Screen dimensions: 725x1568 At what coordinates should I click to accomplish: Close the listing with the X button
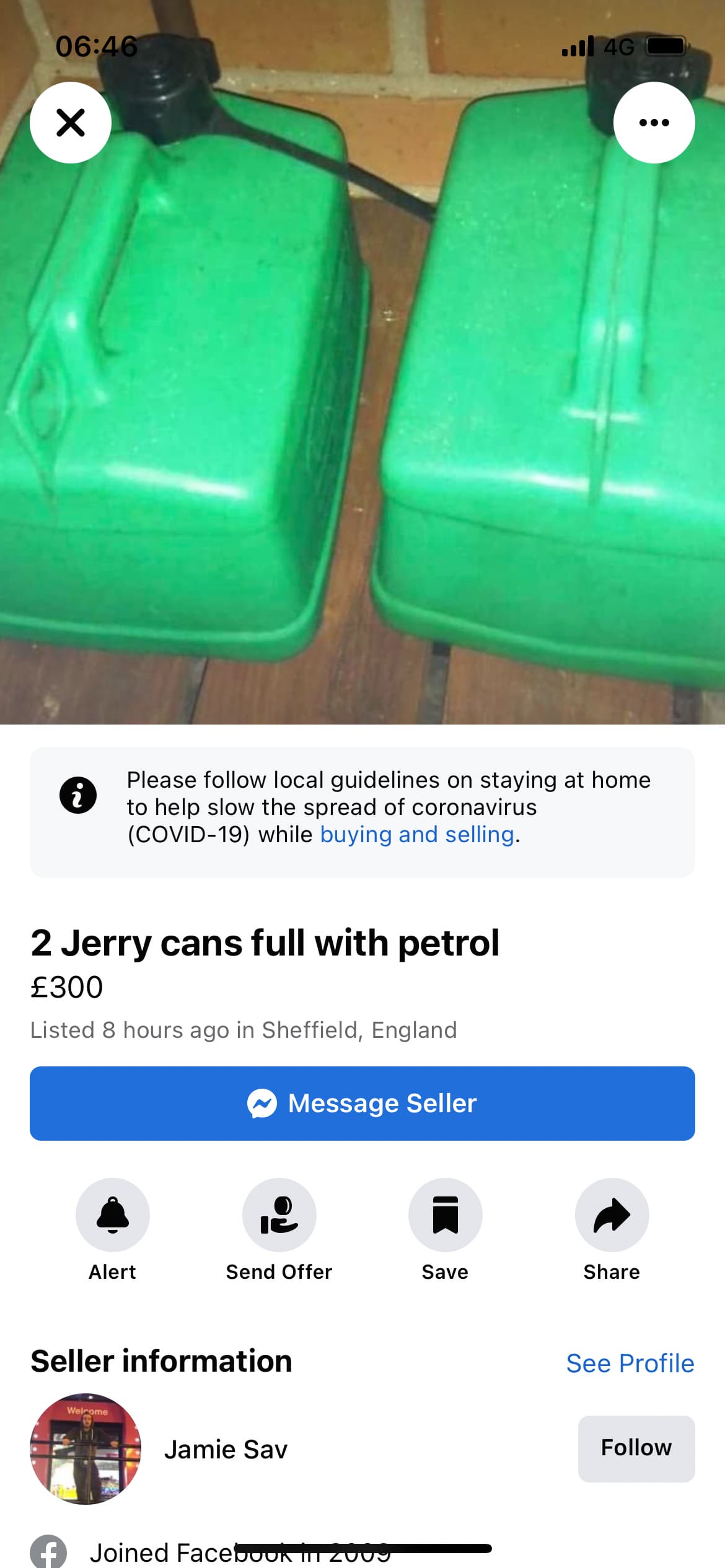71,123
